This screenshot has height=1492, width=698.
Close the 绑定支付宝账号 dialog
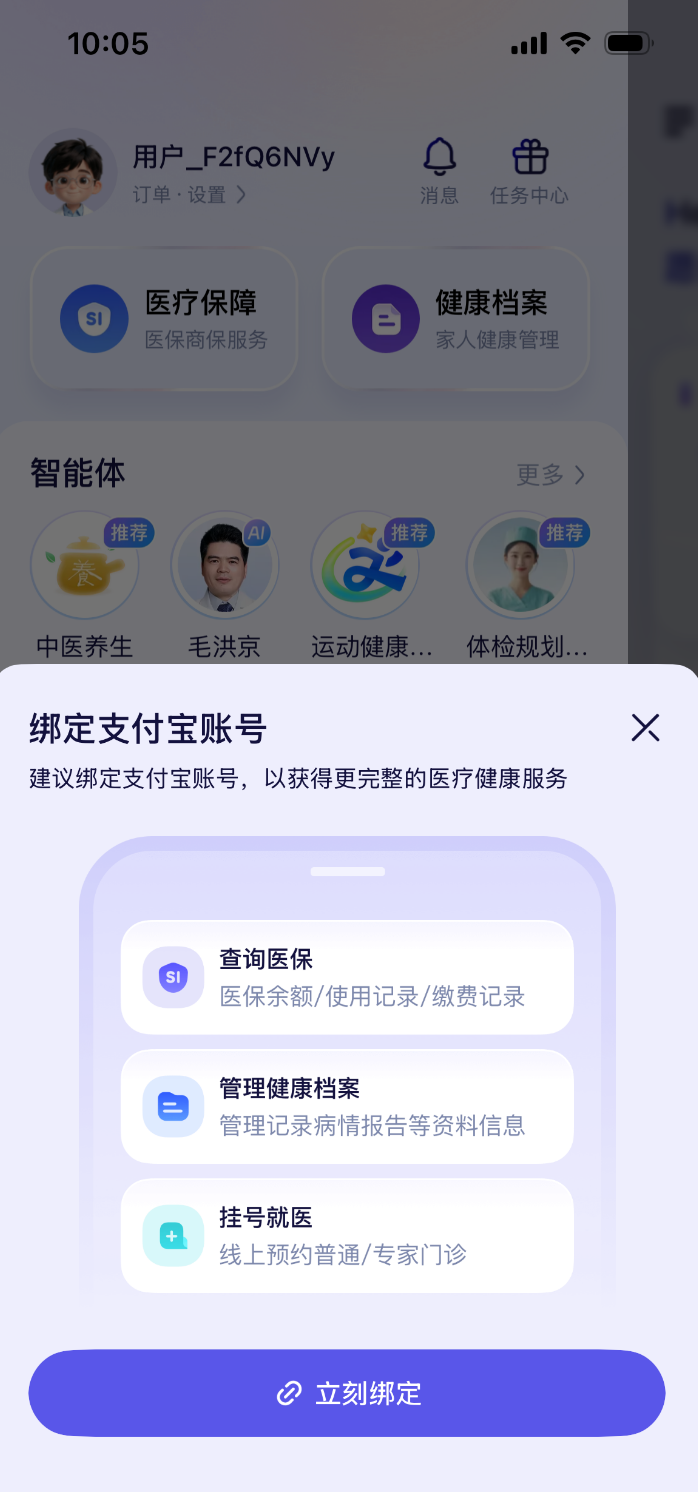(645, 728)
